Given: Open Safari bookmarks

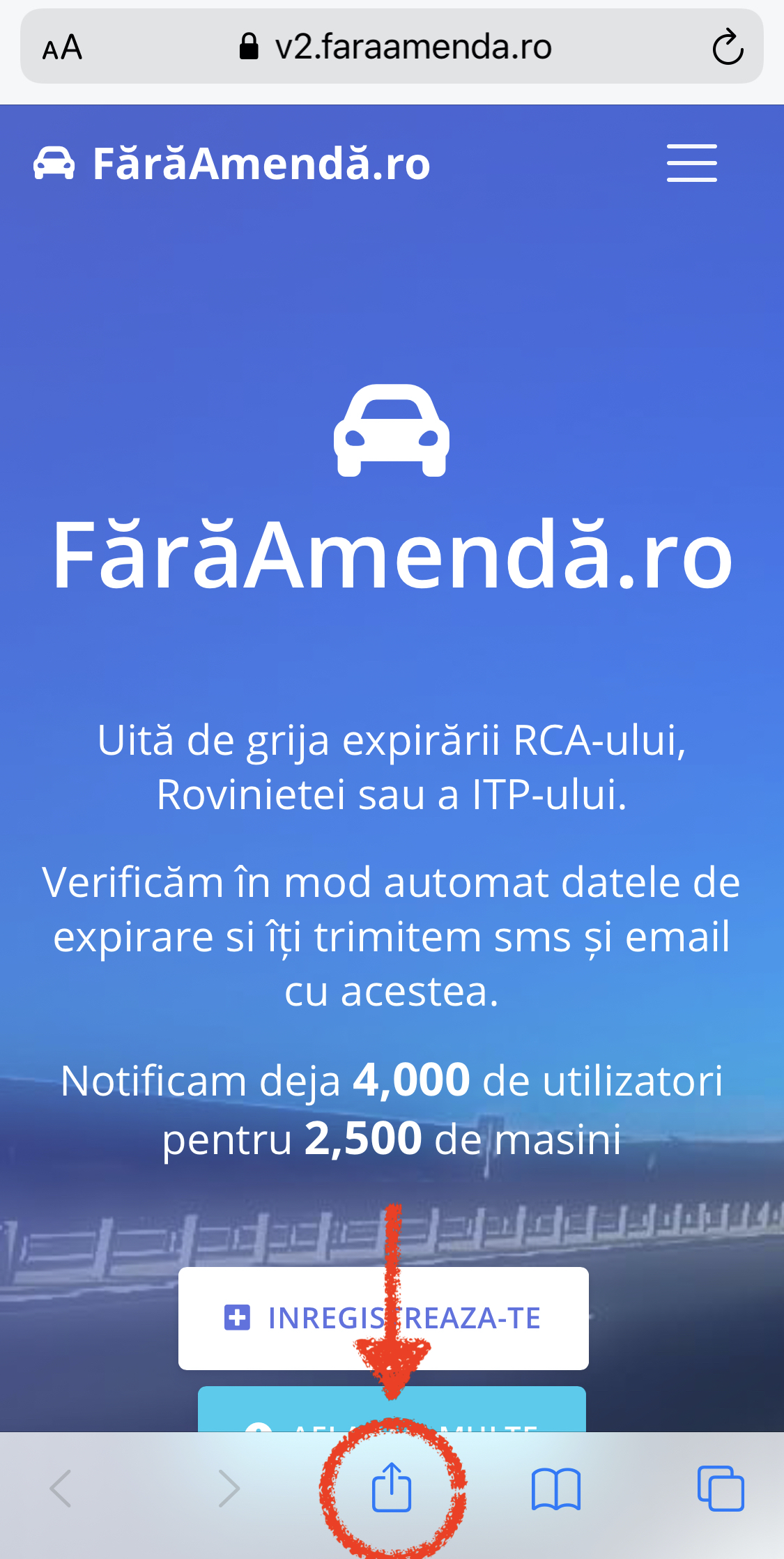Looking at the screenshot, I should (x=555, y=1489).
